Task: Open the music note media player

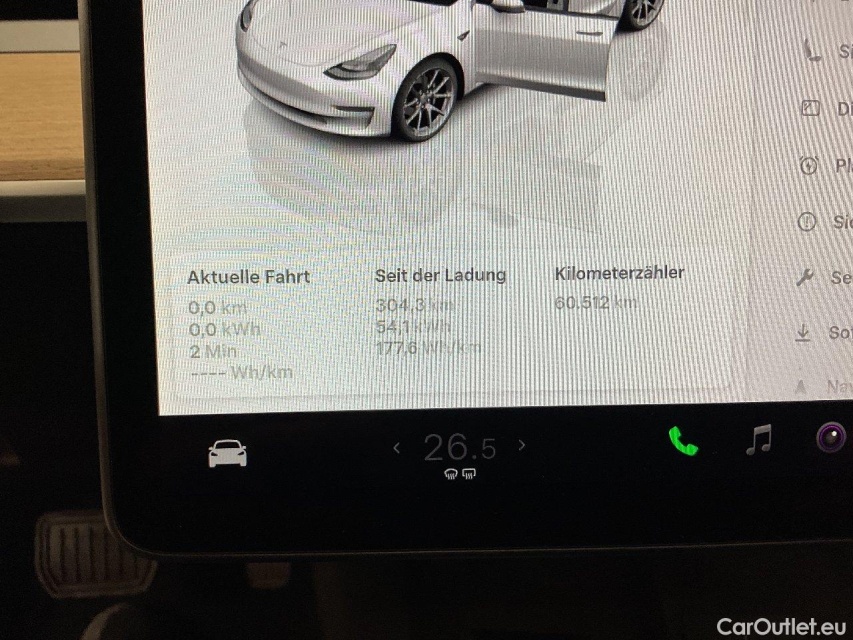Action: pyautogui.click(x=759, y=440)
